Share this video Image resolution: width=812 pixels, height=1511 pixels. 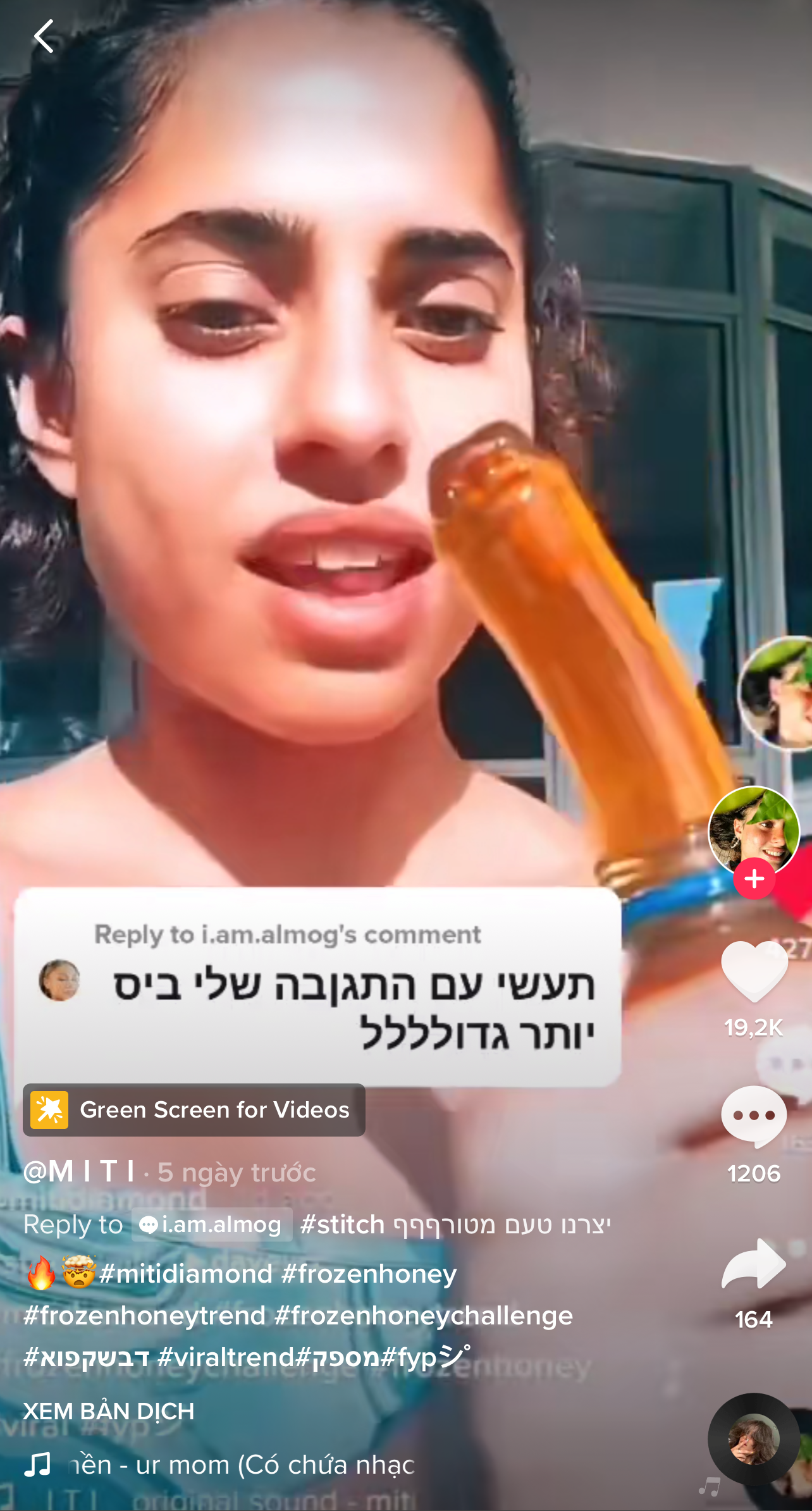click(754, 1264)
